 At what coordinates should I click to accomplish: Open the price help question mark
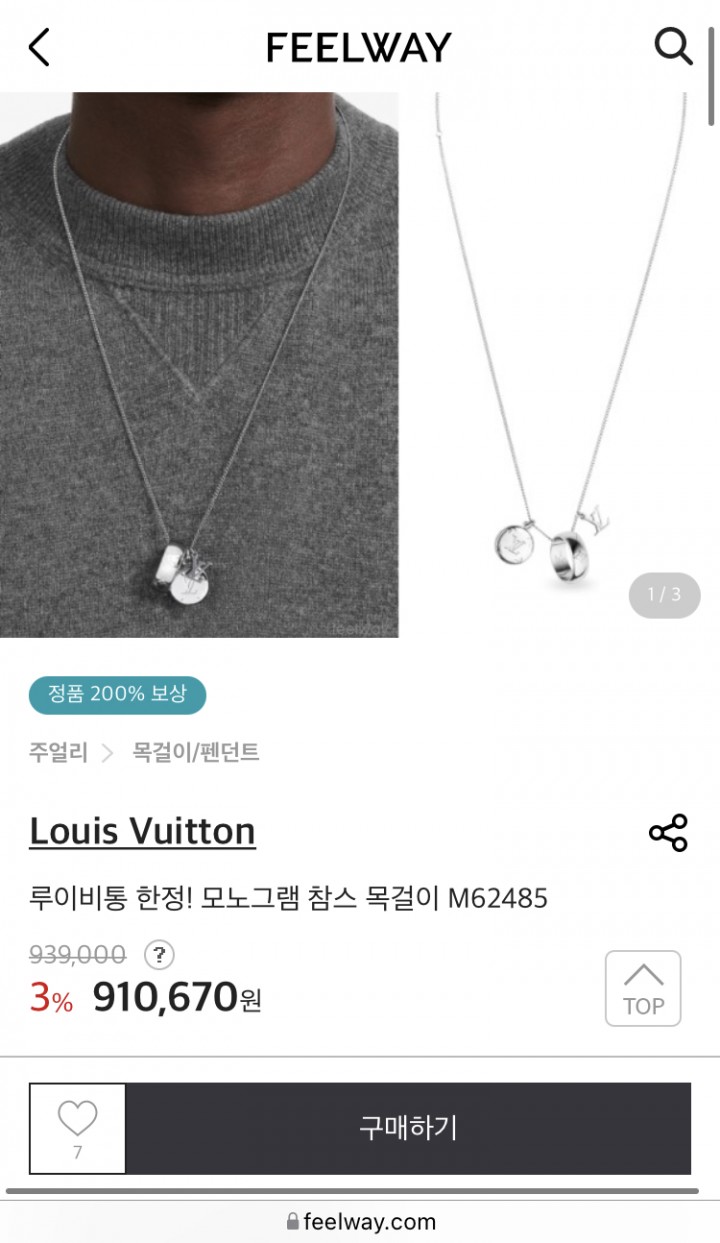159,954
